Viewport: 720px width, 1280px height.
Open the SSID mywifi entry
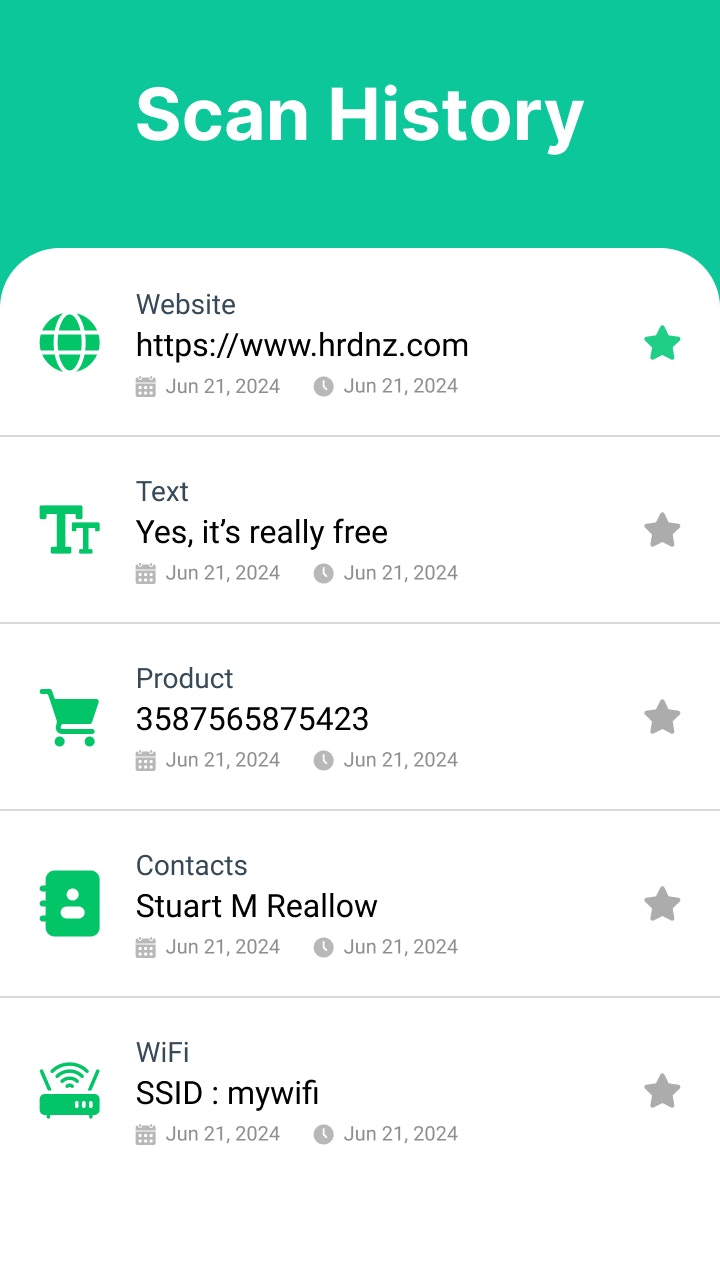[x=226, y=1093]
